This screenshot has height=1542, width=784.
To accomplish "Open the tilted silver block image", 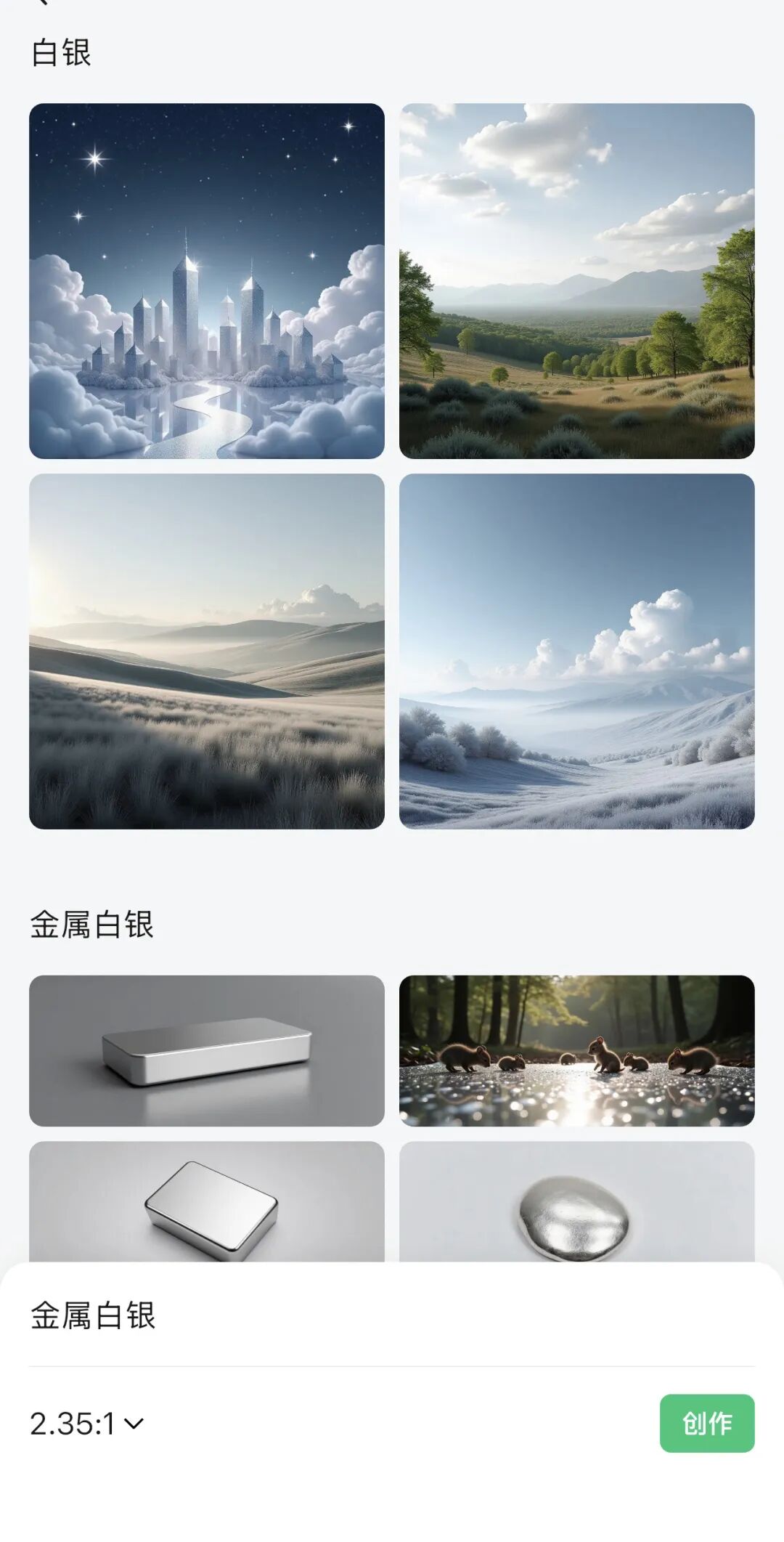I will (x=207, y=1201).
